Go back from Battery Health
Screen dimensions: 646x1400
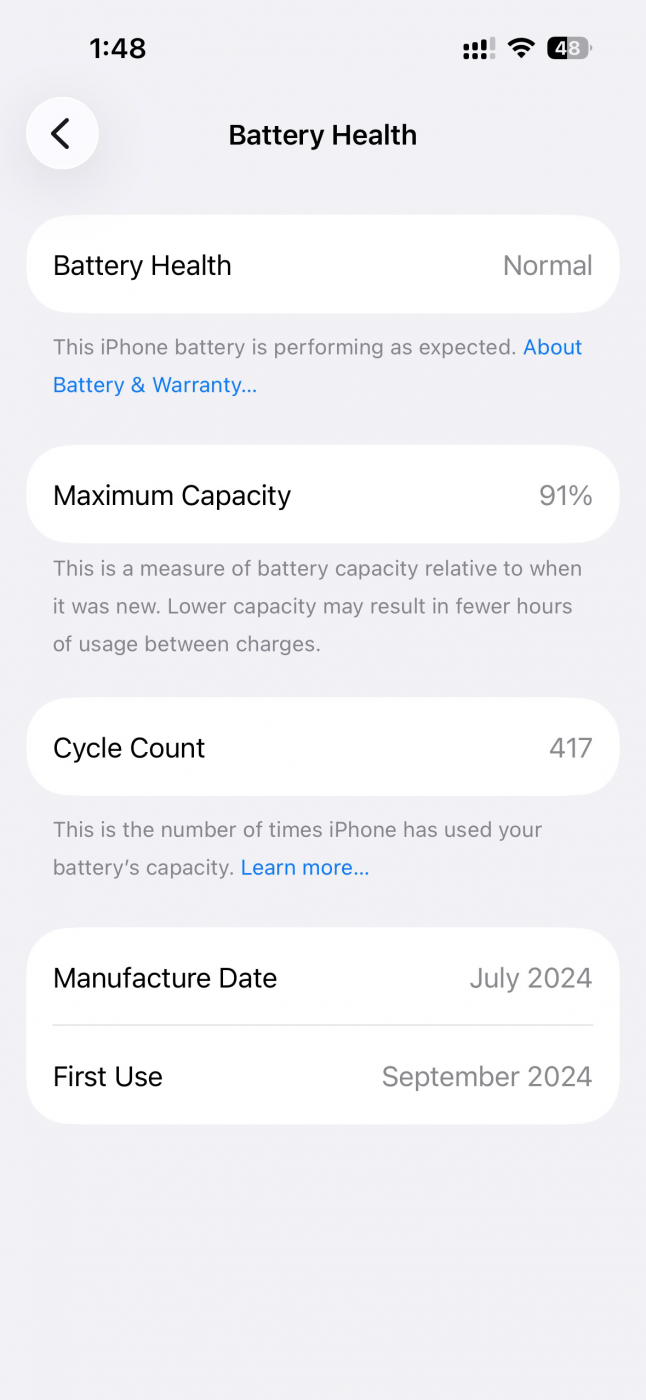(x=62, y=133)
